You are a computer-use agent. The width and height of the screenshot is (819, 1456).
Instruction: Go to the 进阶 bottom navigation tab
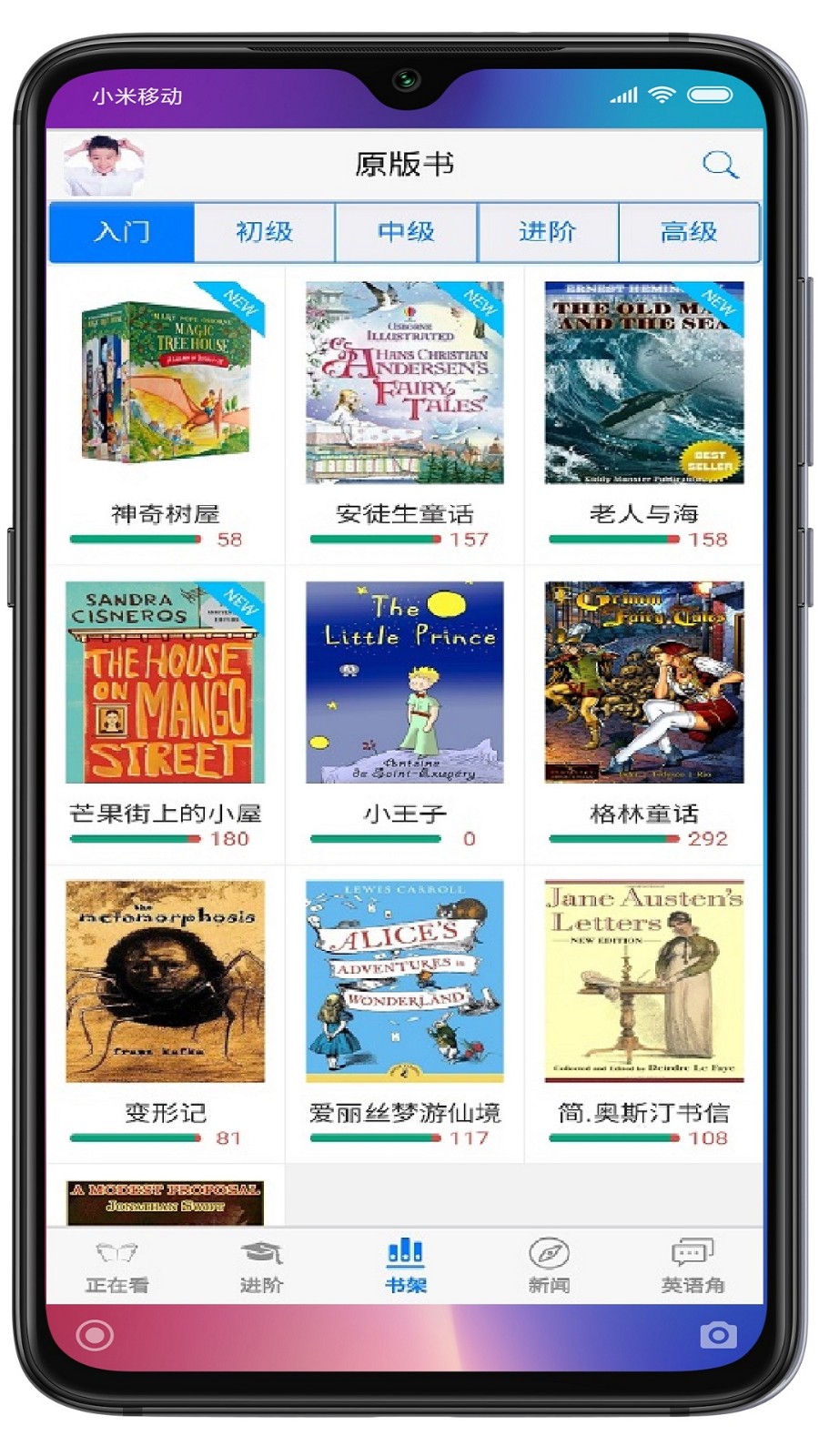261,1266
